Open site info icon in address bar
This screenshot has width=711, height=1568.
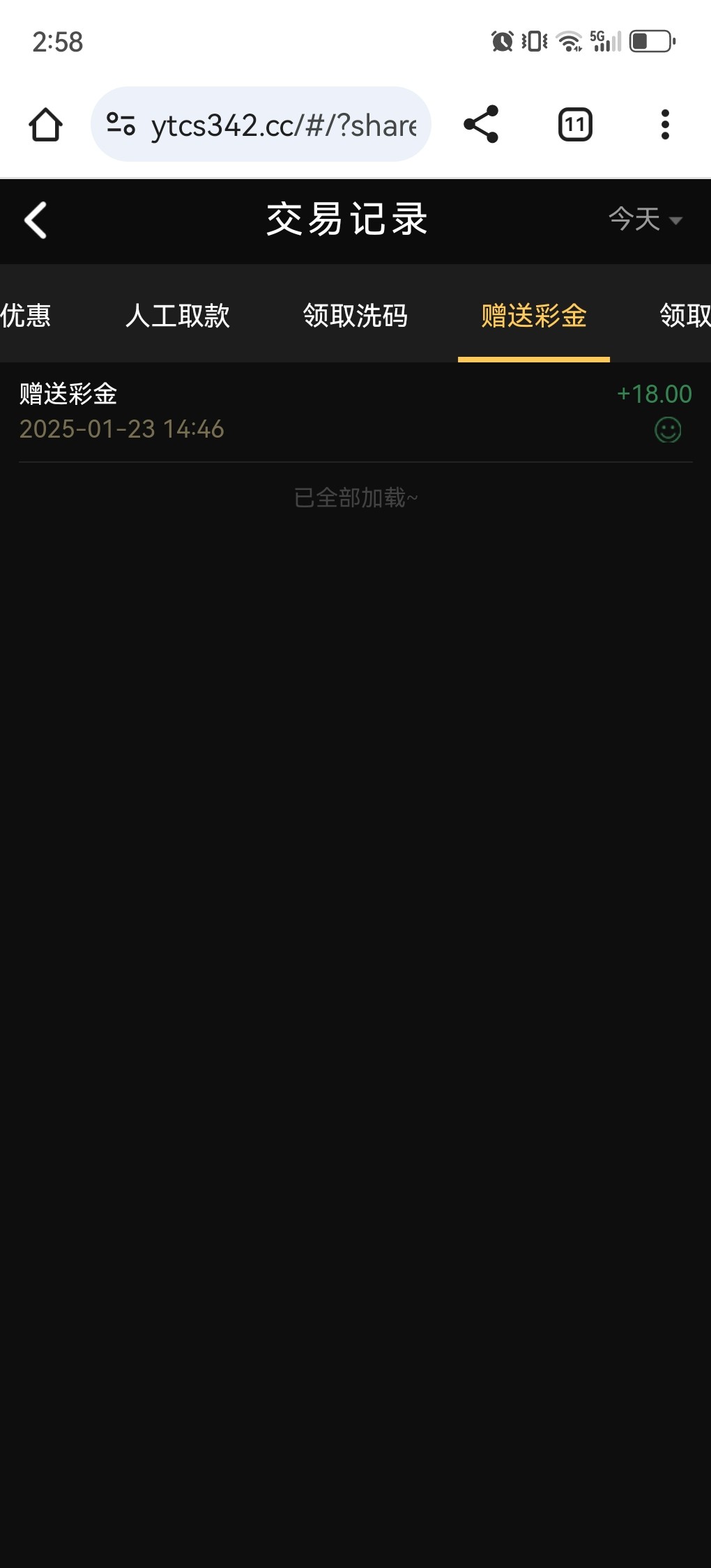click(x=121, y=125)
